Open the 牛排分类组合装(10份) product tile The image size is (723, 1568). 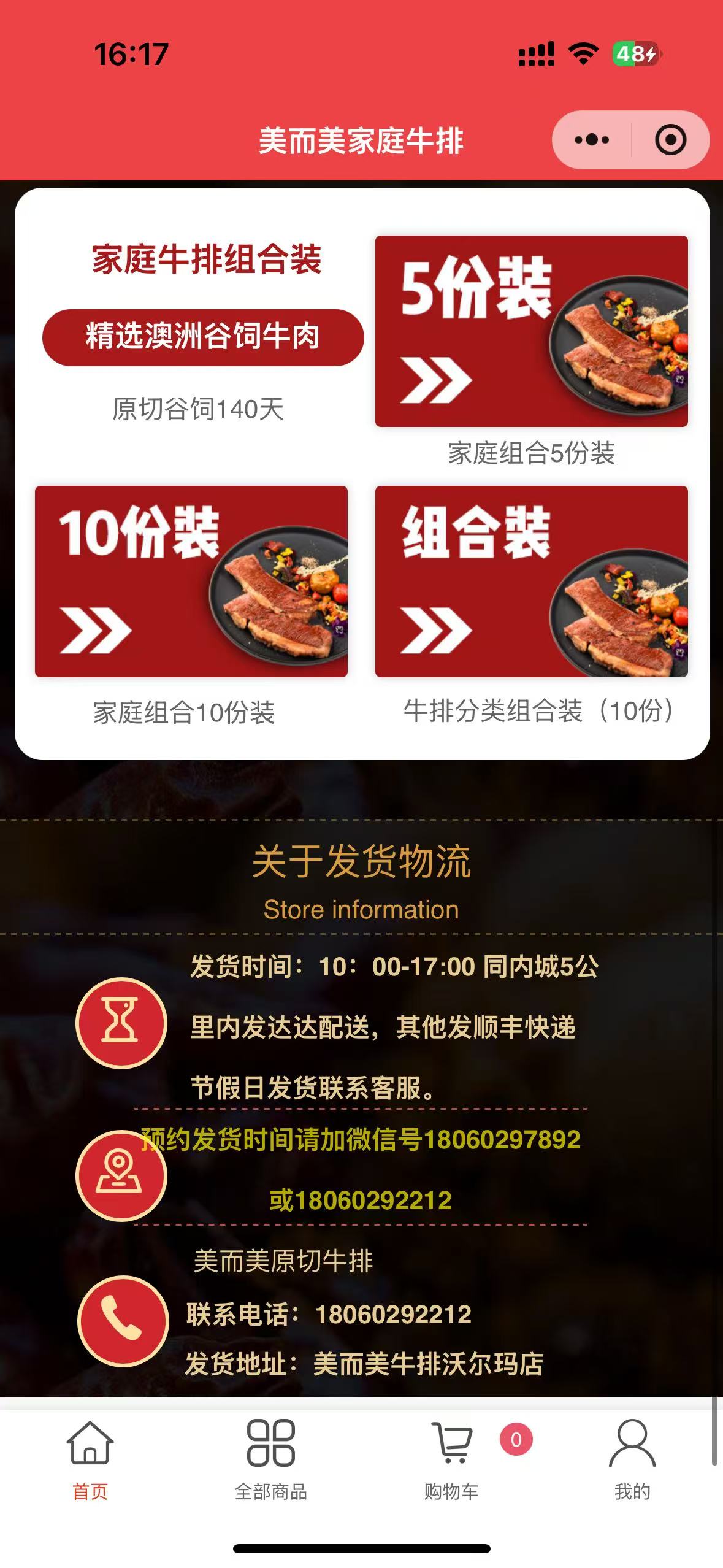click(531, 582)
